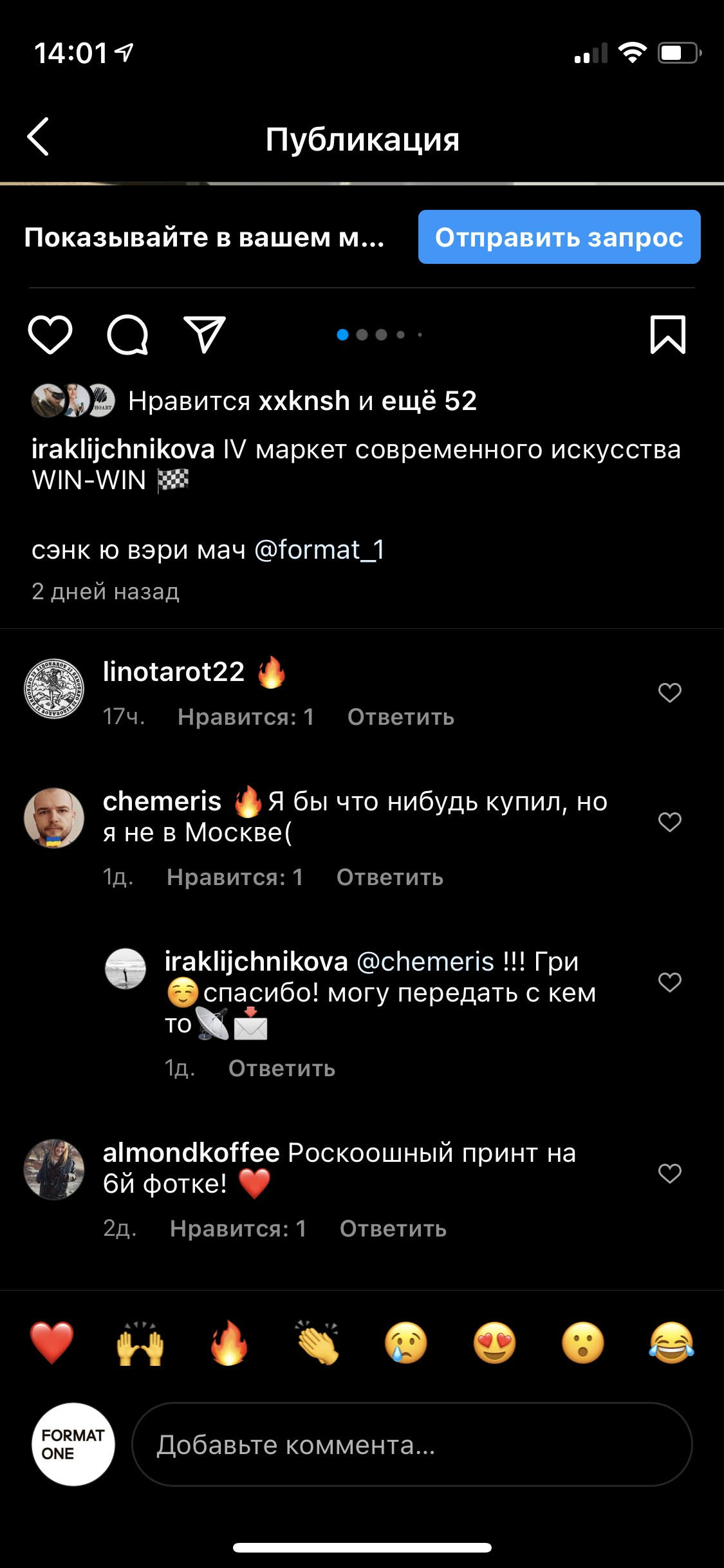Viewport: 724px width, 1568px height.
Task: Focus the Добавьте комментарий field
Action: pyautogui.click(x=412, y=1445)
